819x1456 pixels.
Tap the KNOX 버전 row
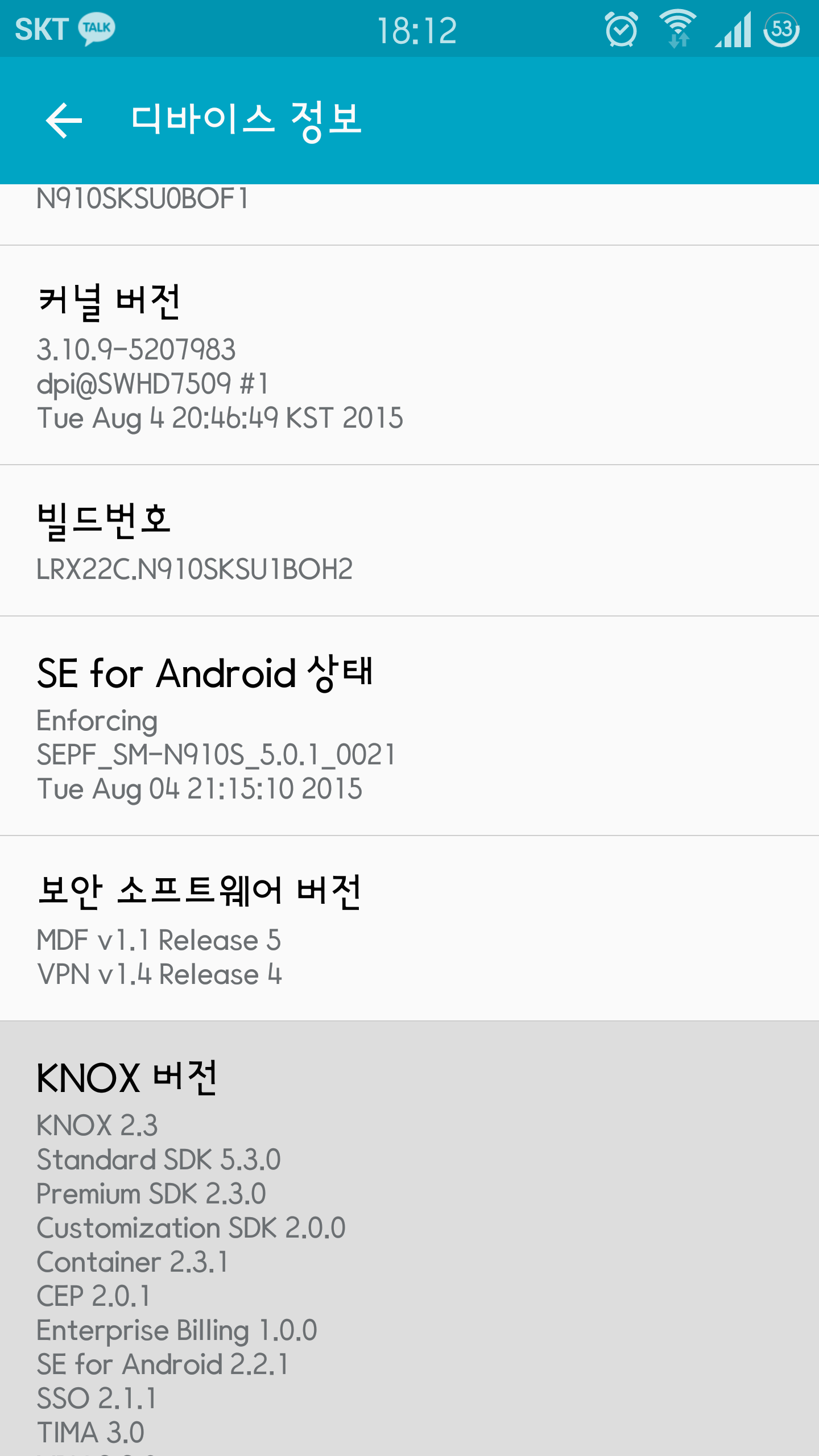point(409,1240)
